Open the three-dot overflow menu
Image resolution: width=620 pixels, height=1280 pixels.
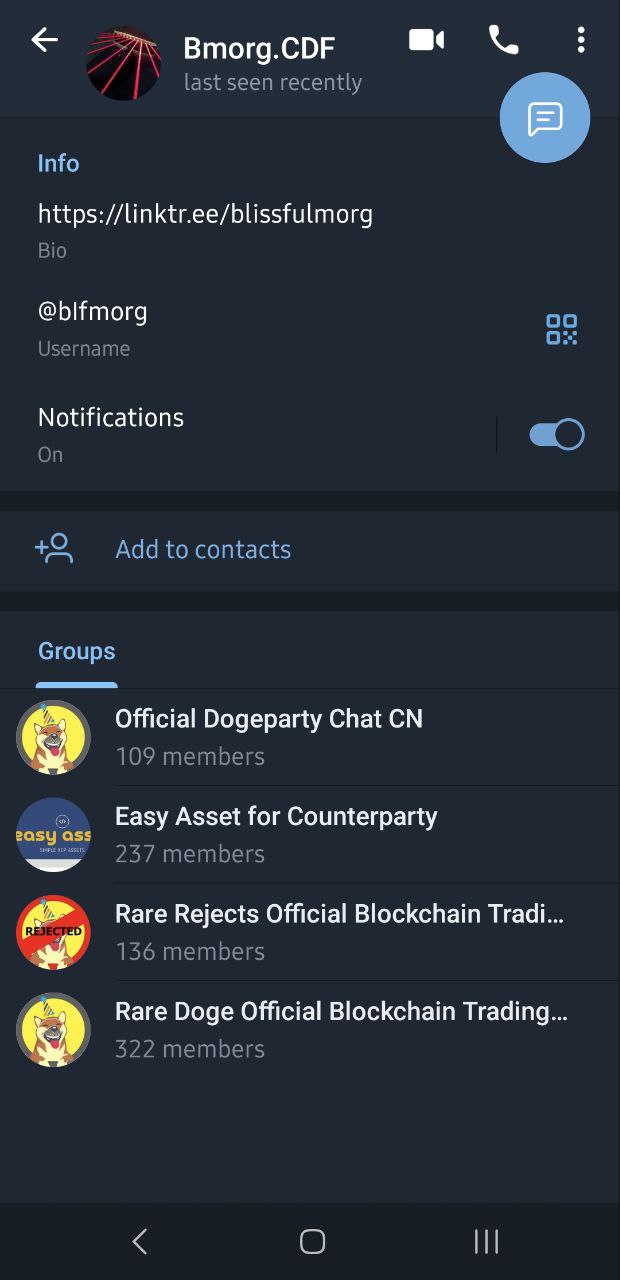tap(581, 40)
